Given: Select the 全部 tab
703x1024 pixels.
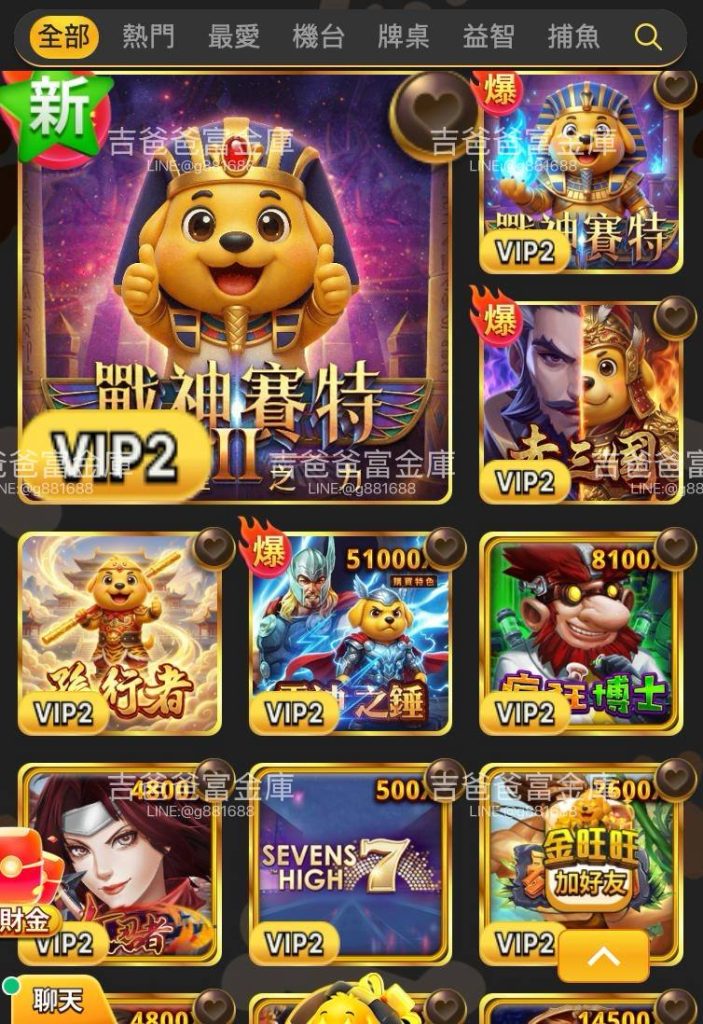Looking at the screenshot, I should (x=64, y=36).
